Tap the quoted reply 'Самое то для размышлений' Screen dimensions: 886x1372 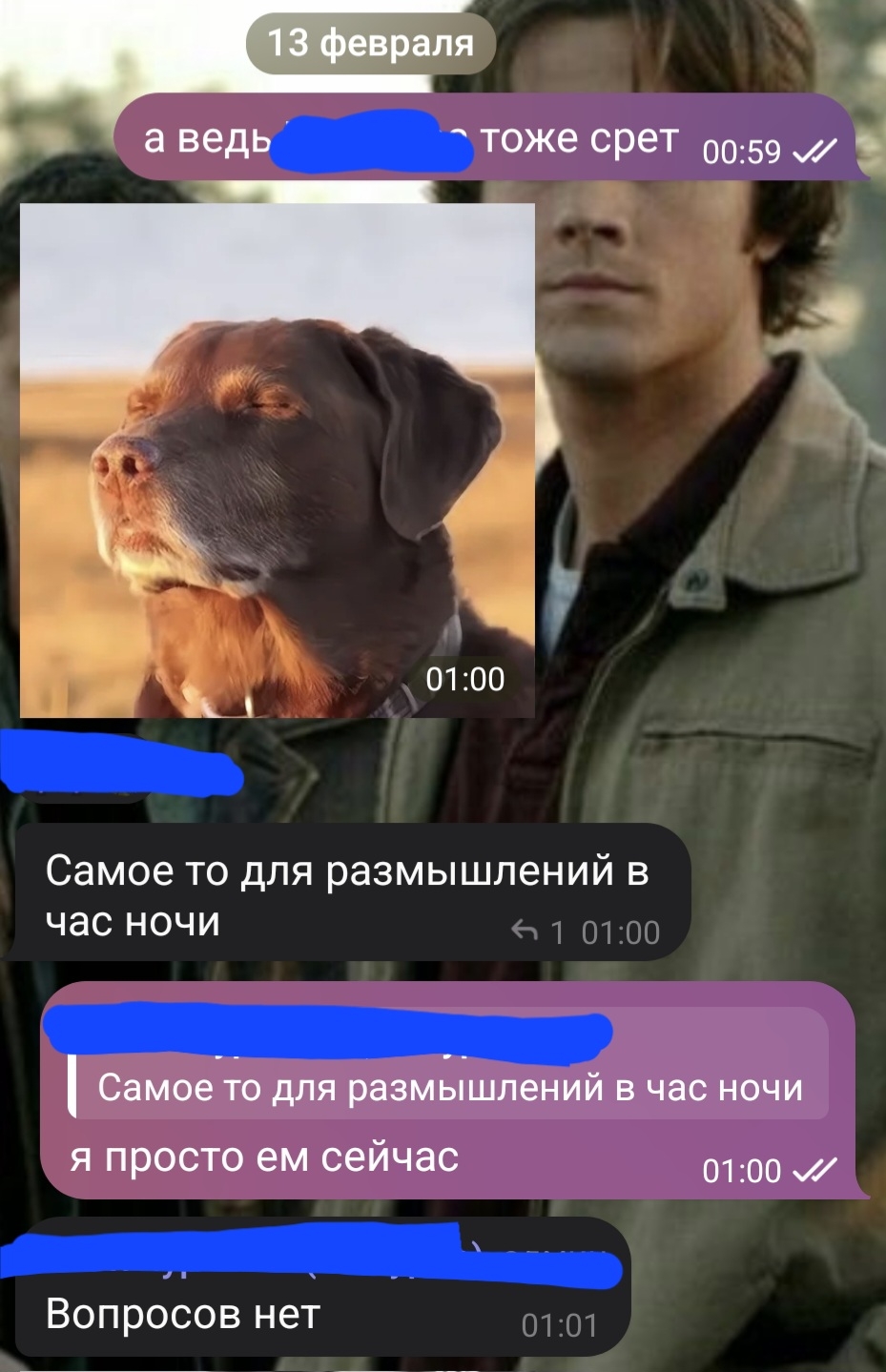coord(449,1087)
